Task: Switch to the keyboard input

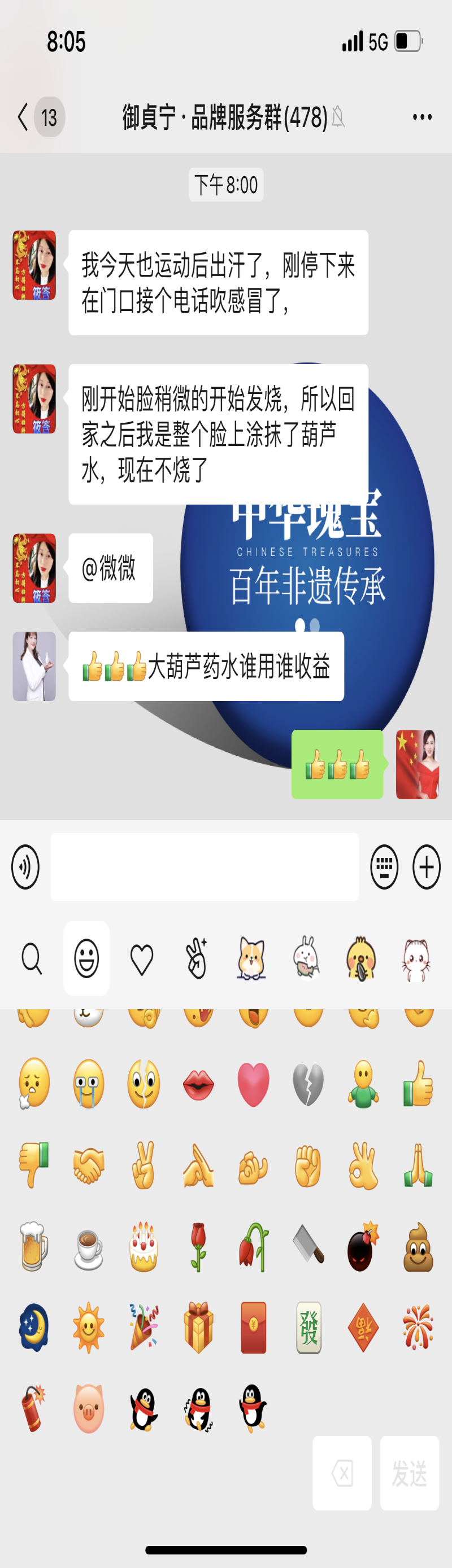Action: pyautogui.click(x=384, y=866)
